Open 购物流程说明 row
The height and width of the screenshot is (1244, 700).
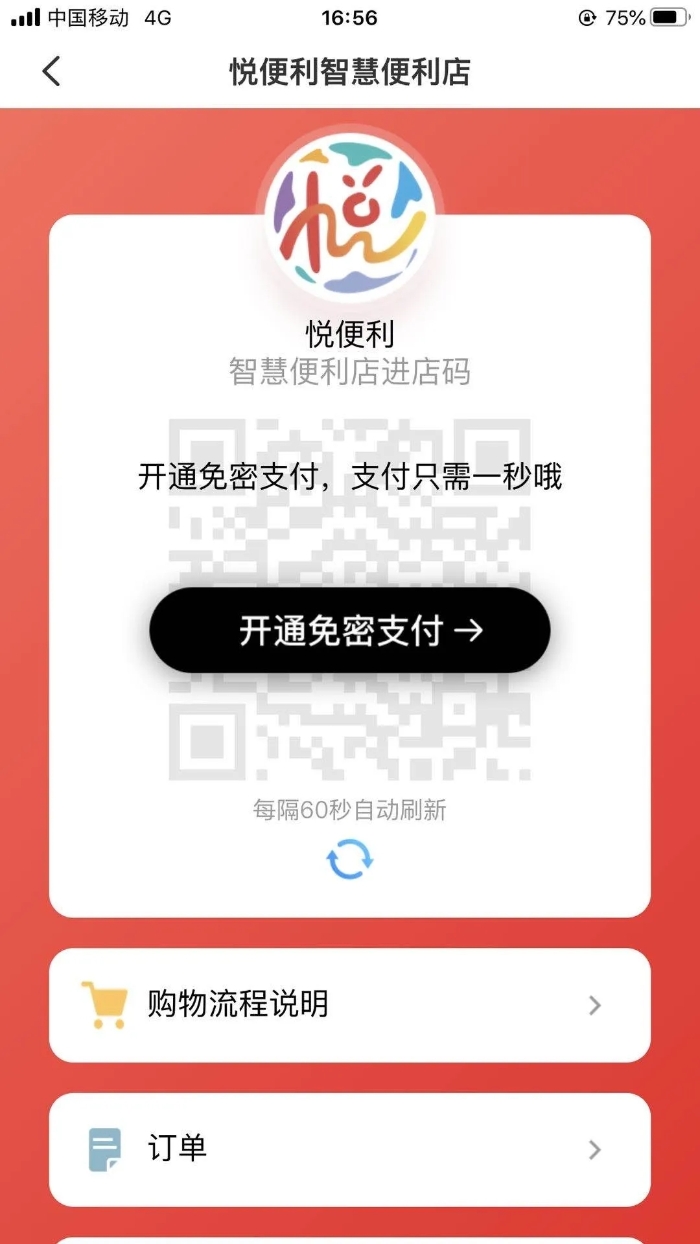coord(350,1004)
